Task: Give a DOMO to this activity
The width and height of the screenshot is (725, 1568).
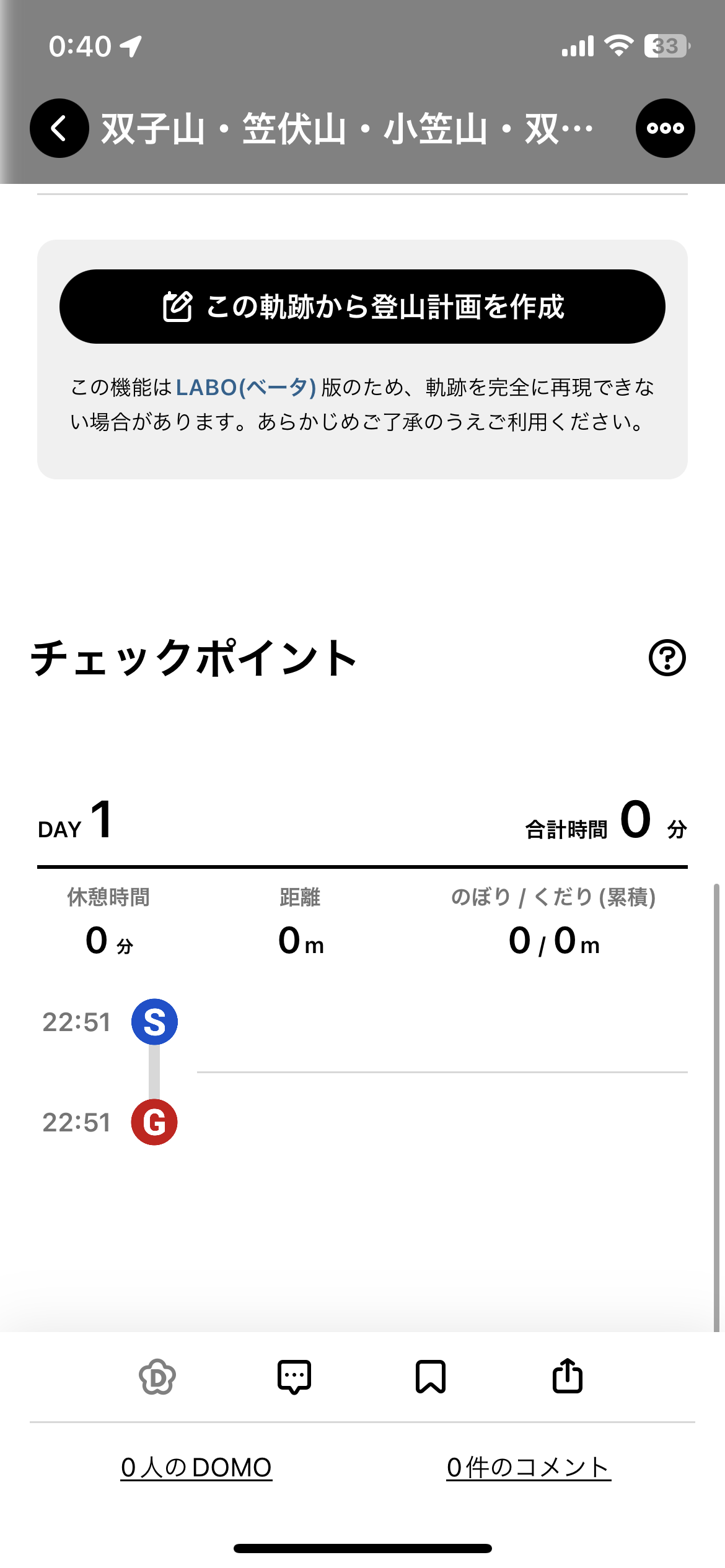Action: point(157,1377)
